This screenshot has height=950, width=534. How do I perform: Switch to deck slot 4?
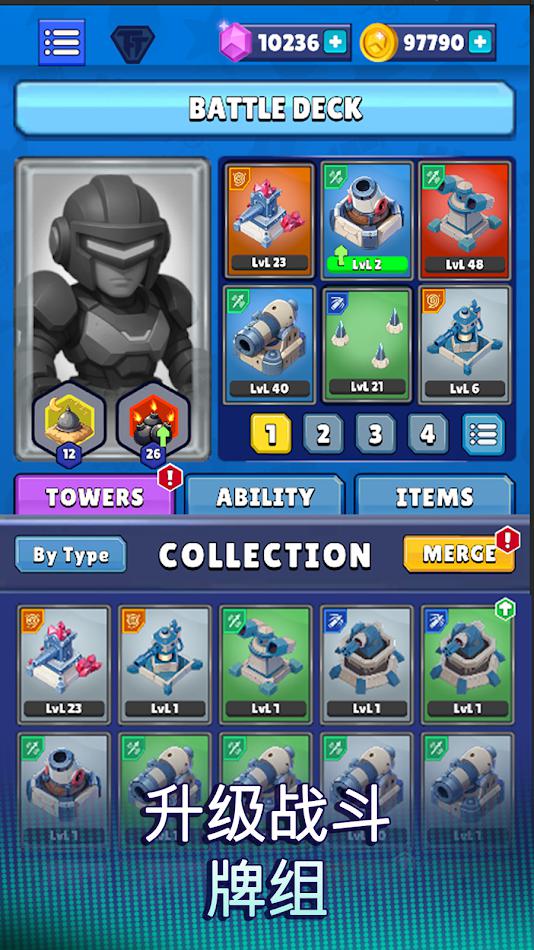tap(428, 434)
